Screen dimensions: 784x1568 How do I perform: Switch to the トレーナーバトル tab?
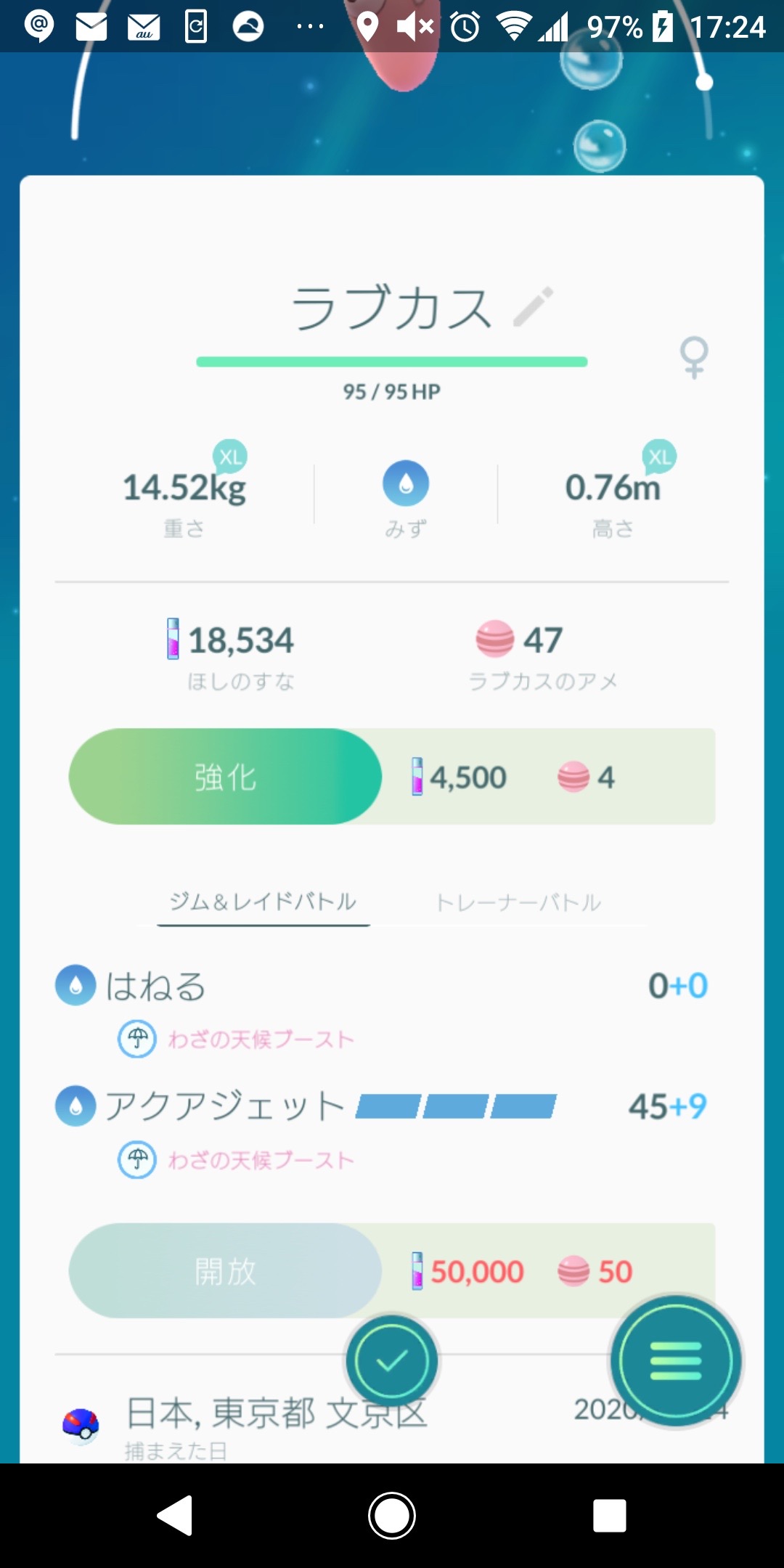click(518, 902)
